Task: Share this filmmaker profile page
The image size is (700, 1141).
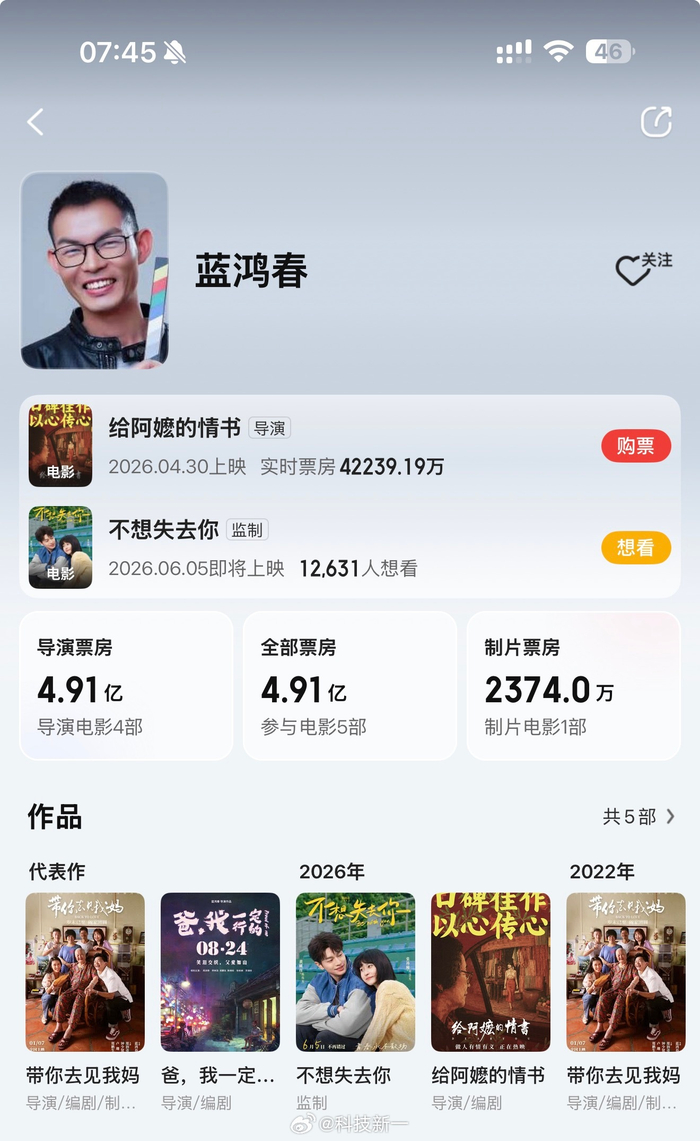Action: pos(656,122)
